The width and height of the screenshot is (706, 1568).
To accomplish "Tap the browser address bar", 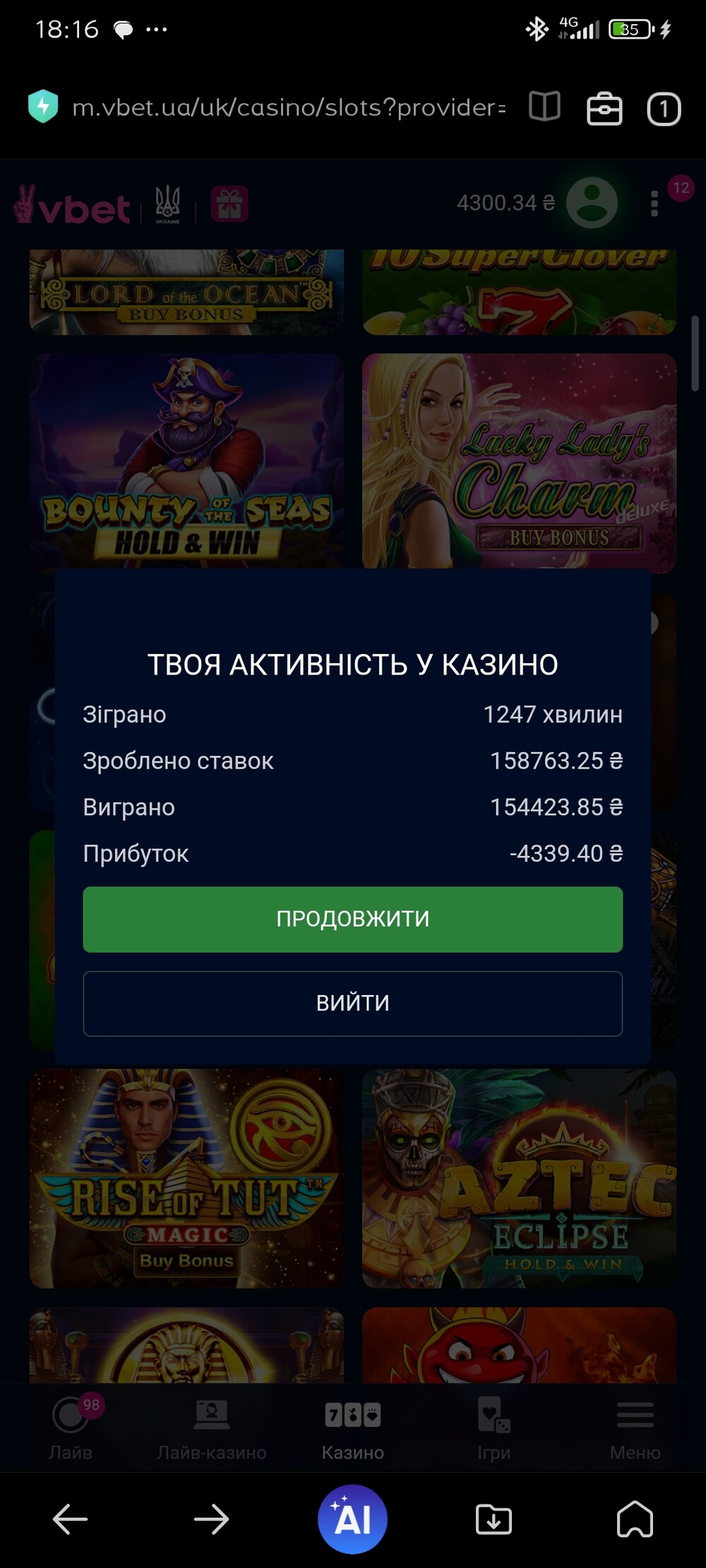I will pos(288,108).
